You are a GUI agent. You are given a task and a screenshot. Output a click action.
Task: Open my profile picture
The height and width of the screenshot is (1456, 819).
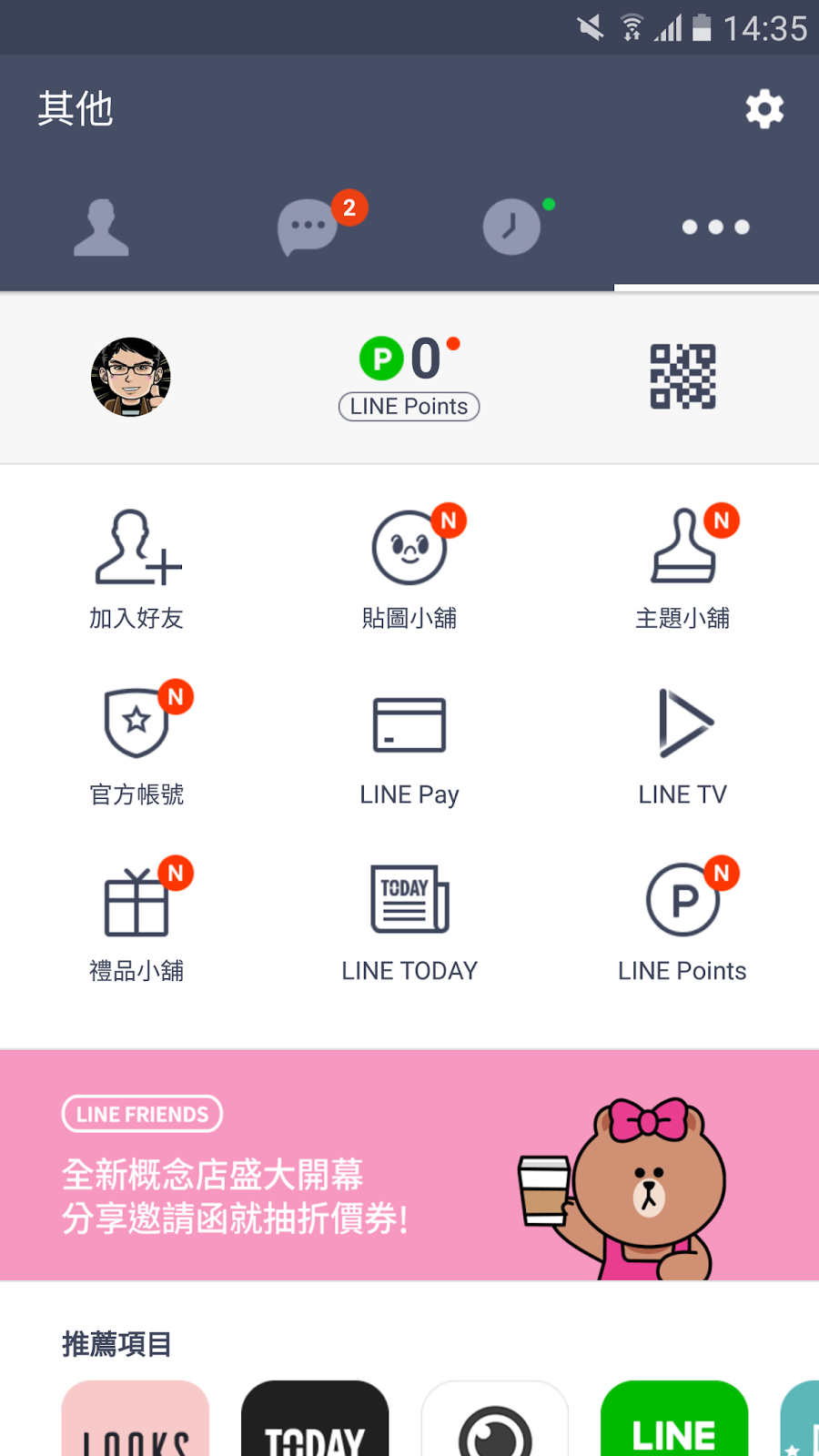[x=131, y=377]
